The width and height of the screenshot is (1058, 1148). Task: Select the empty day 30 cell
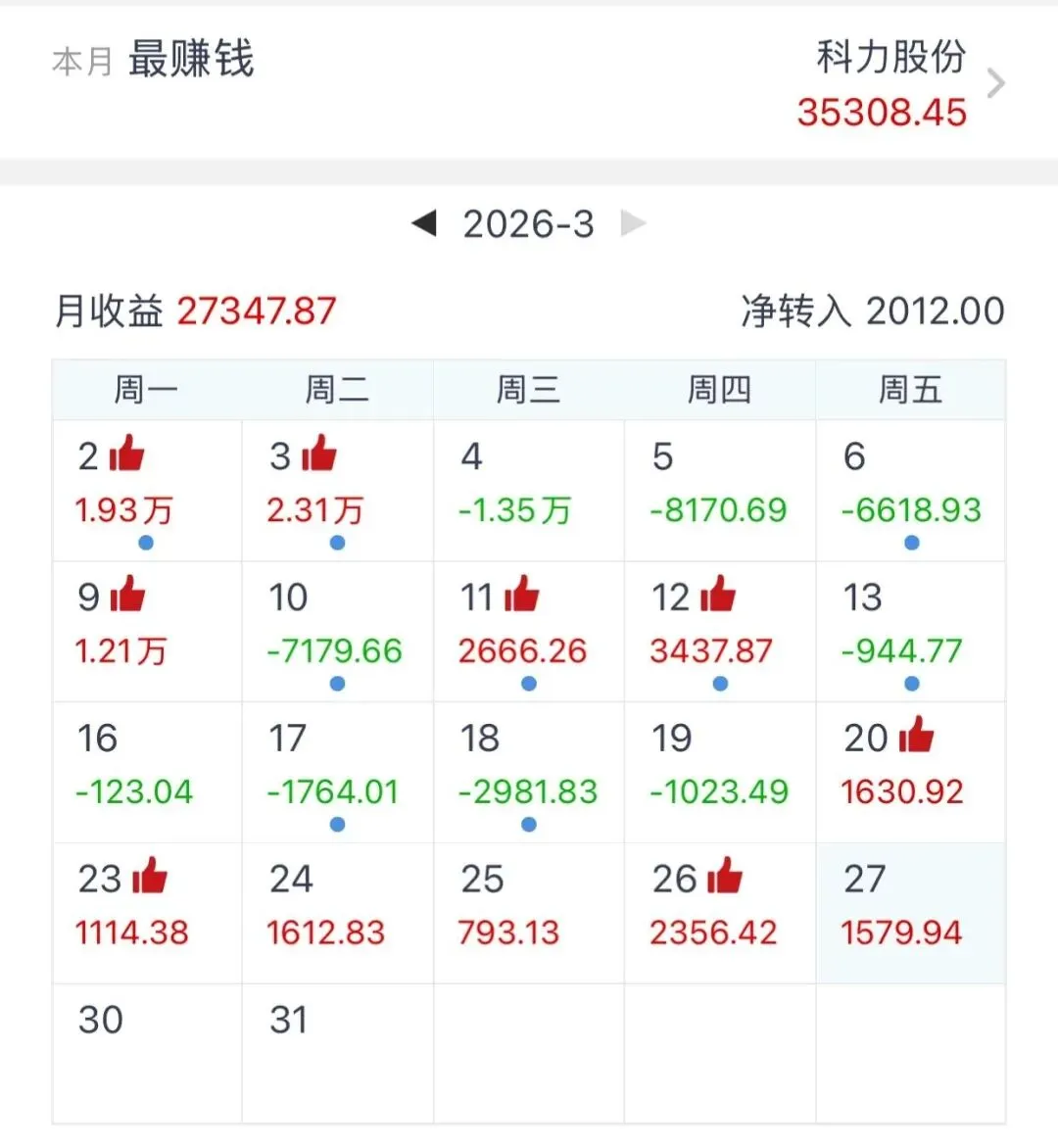click(x=147, y=1052)
